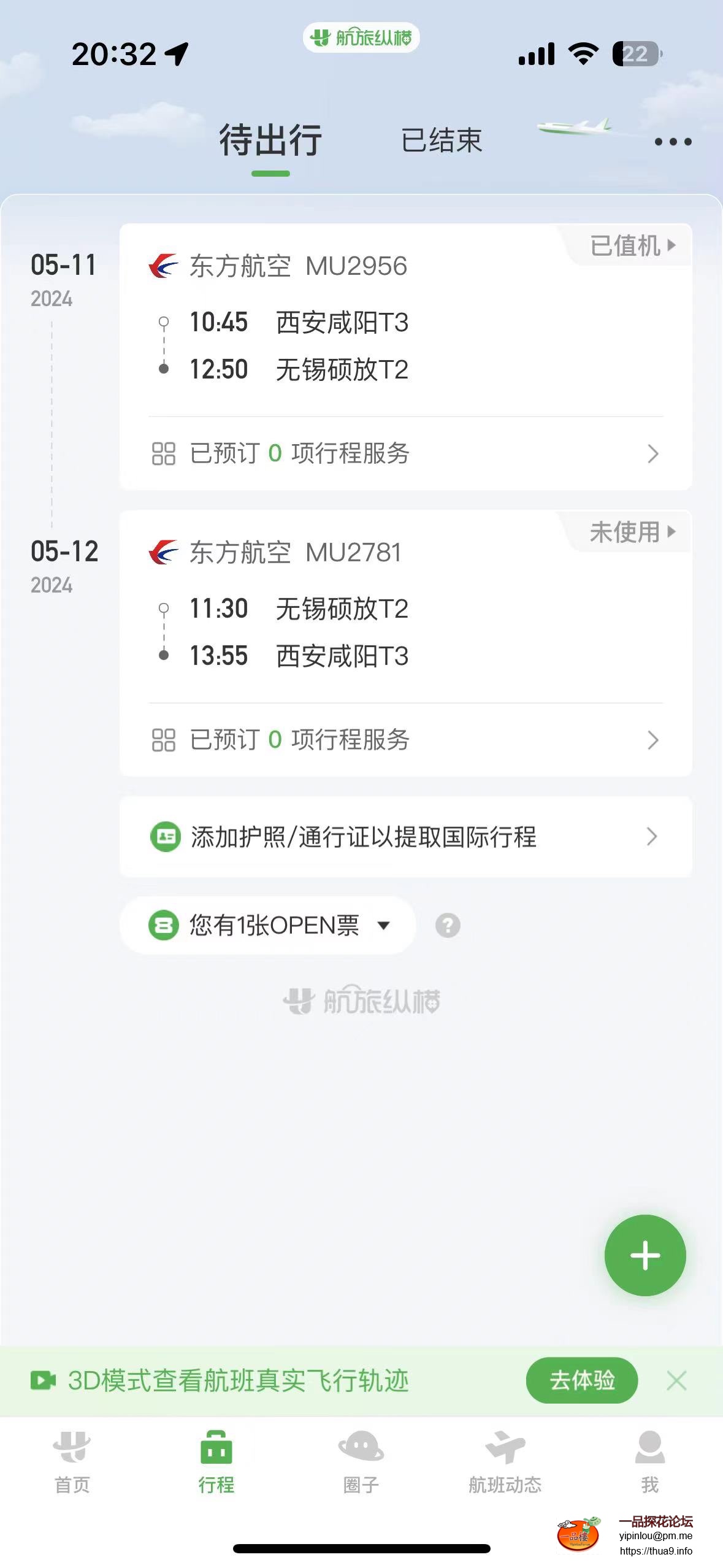View 未使用 ticket status for MU2781
This screenshot has width=723, height=1568.
pos(632,532)
